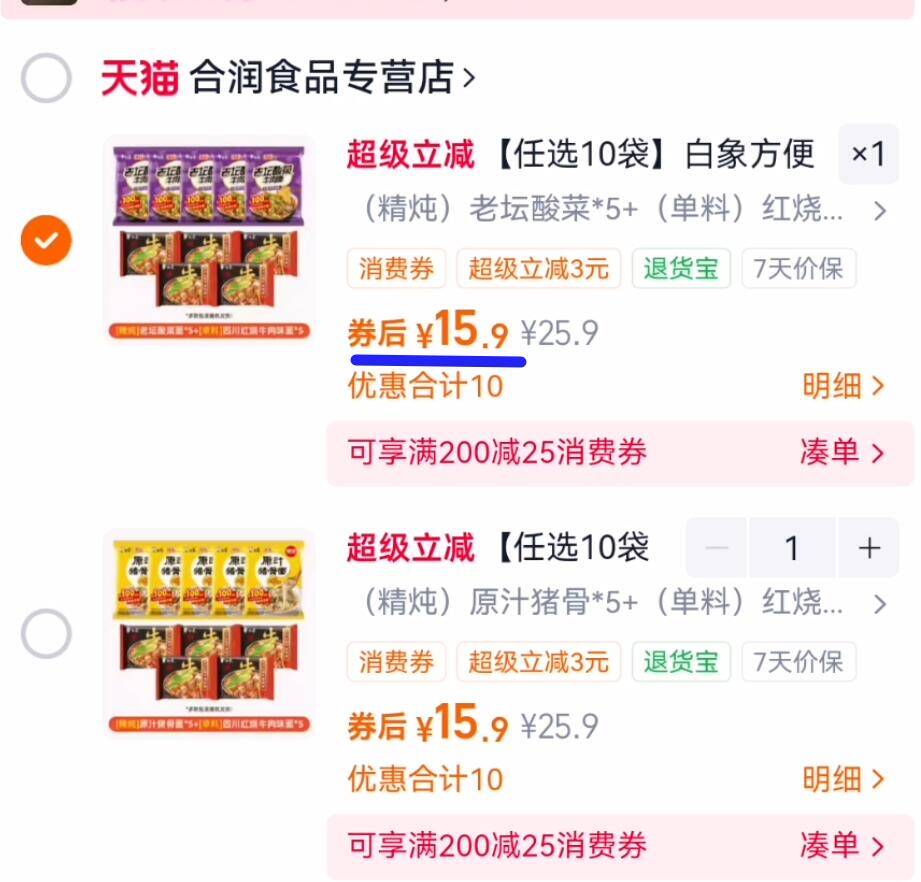Tap 凑单 under the 老坛酸菜 item
The width and height of the screenshot is (921, 882).
coord(842,452)
